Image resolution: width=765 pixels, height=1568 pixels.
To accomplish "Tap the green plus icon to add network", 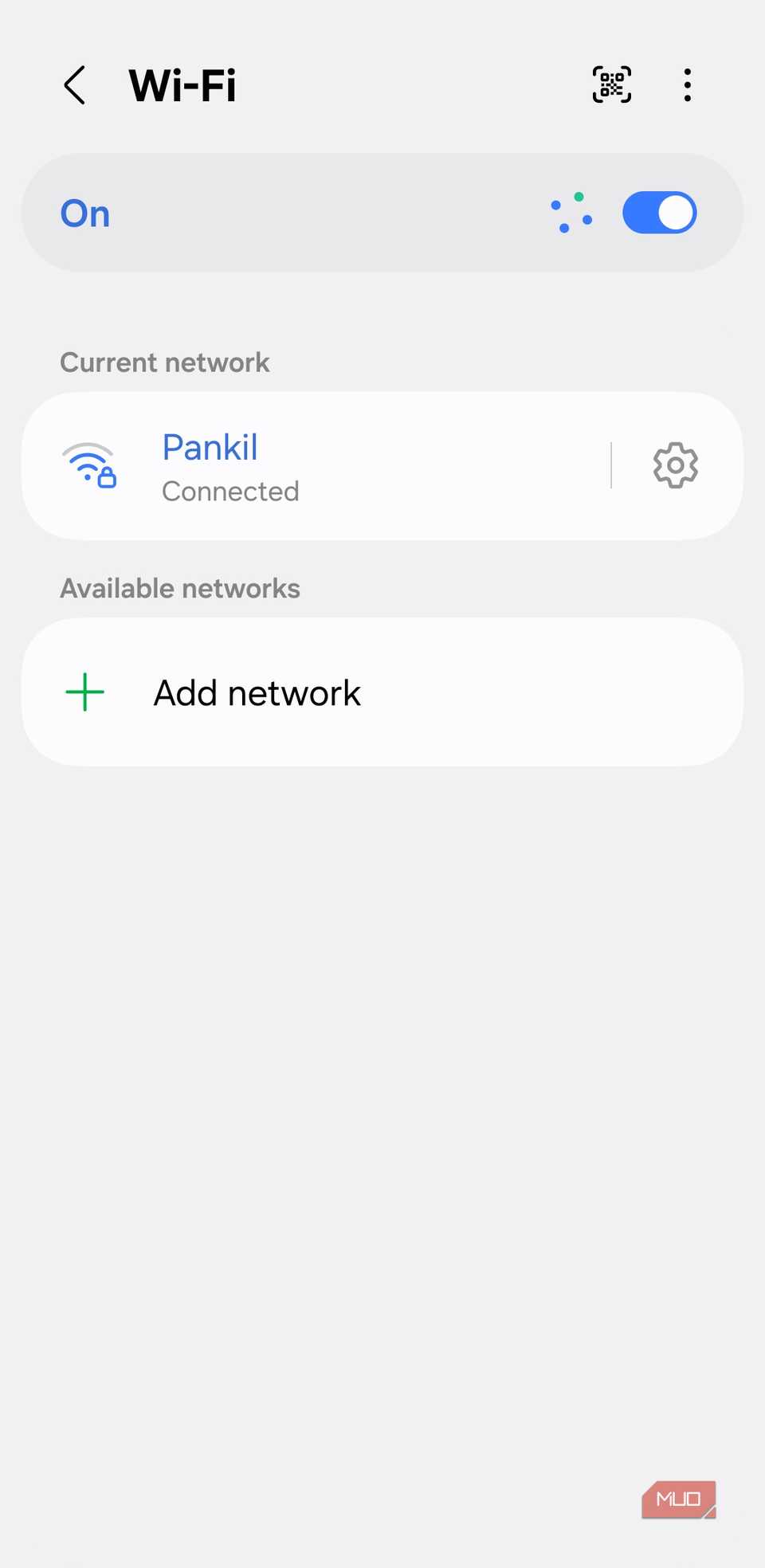I will [84, 692].
